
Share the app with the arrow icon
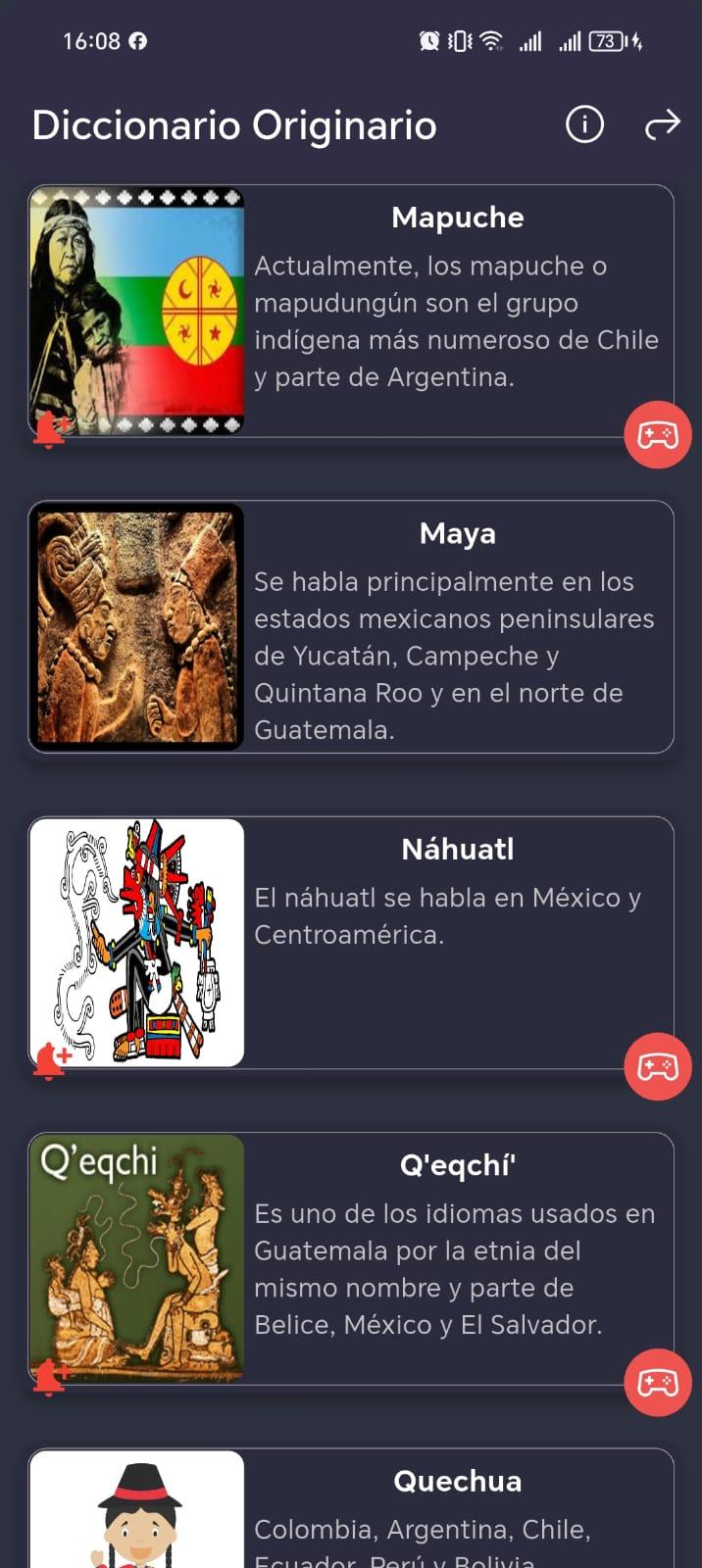pos(662,124)
